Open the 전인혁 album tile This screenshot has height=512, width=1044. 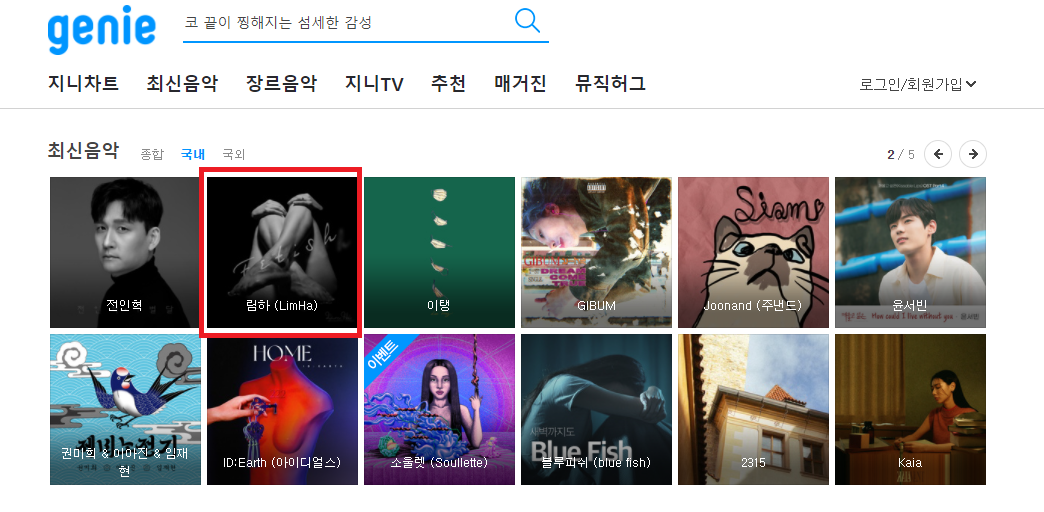tap(125, 252)
